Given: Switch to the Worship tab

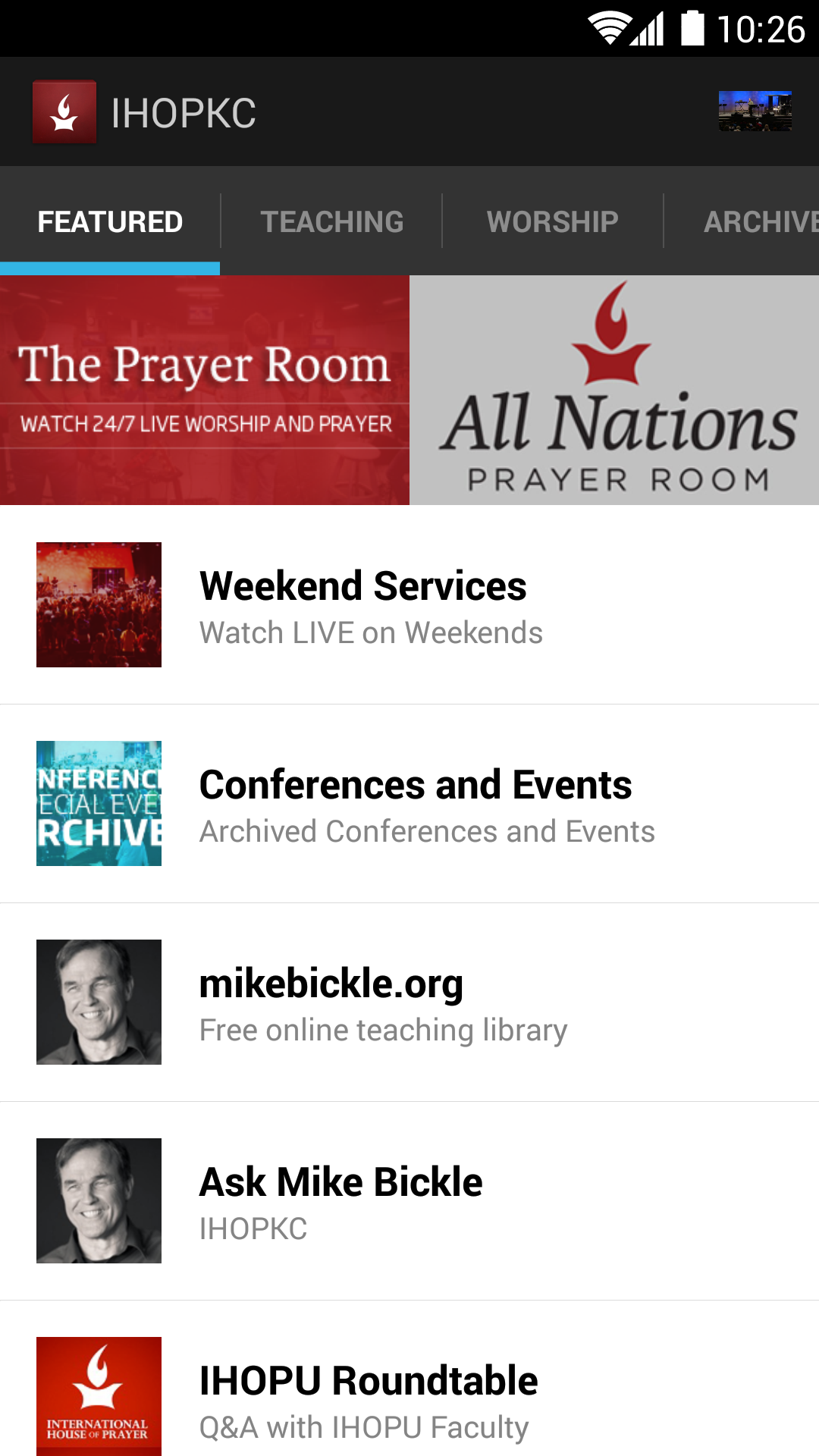Looking at the screenshot, I should [x=552, y=222].
